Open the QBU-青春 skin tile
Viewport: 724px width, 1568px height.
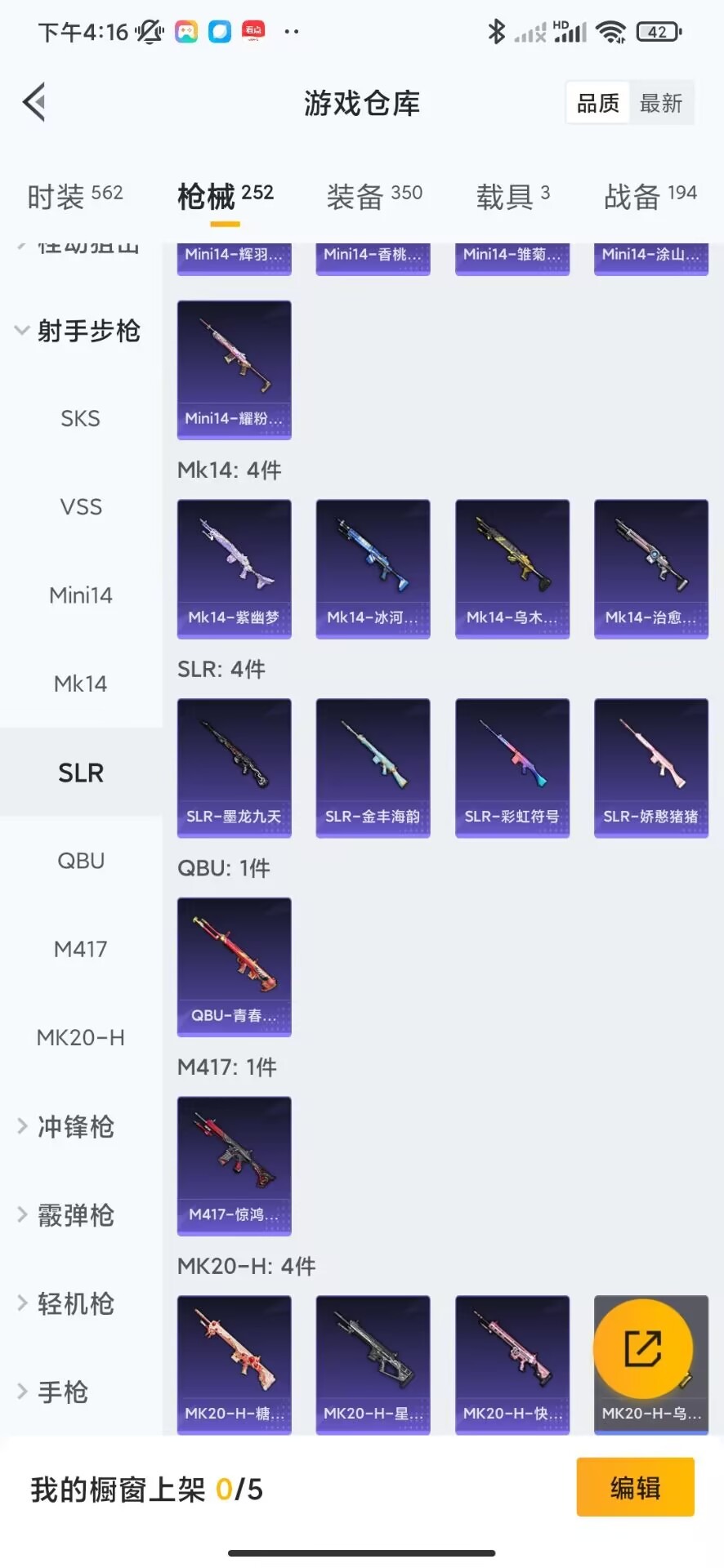[x=235, y=967]
